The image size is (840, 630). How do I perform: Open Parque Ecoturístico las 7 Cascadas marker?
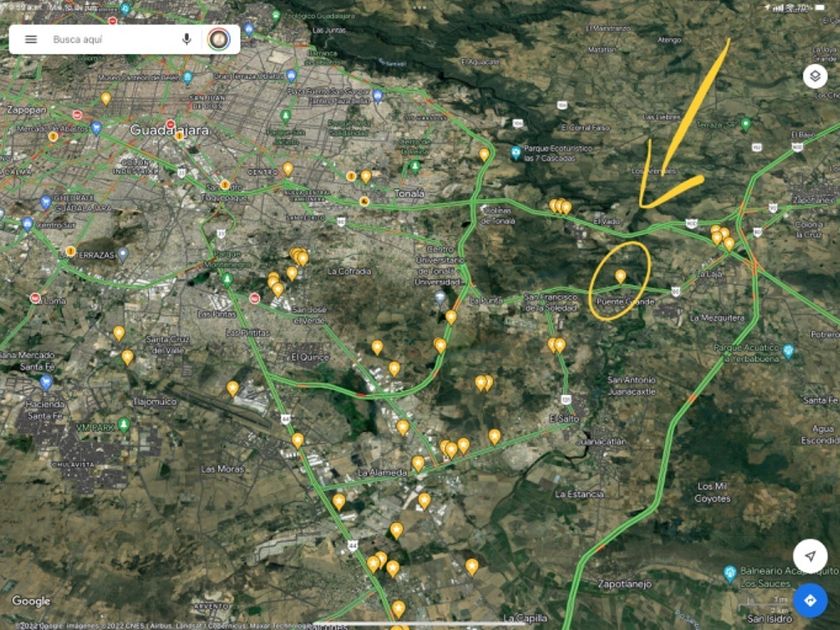coord(515,153)
